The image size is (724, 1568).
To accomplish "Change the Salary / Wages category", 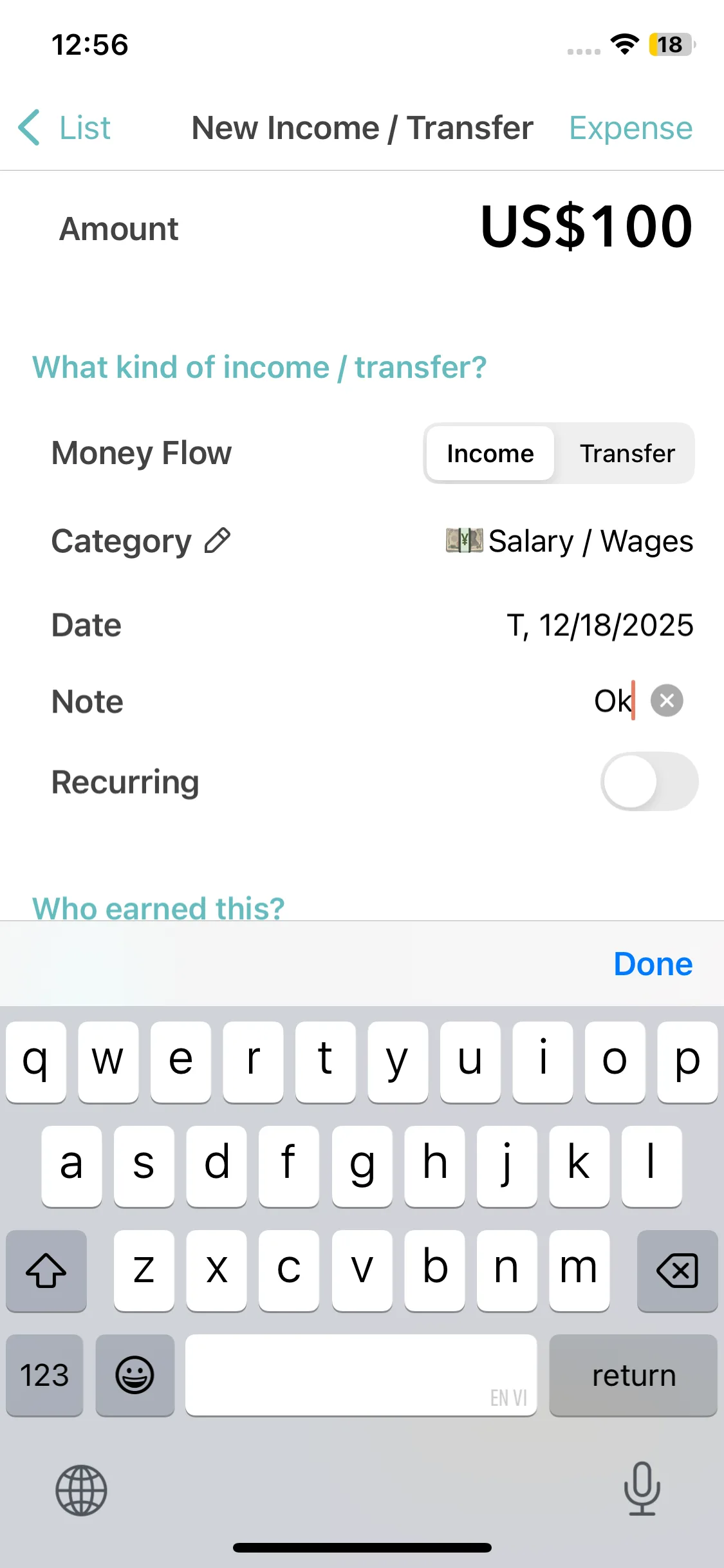I will pyautogui.click(x=570, y=541).
